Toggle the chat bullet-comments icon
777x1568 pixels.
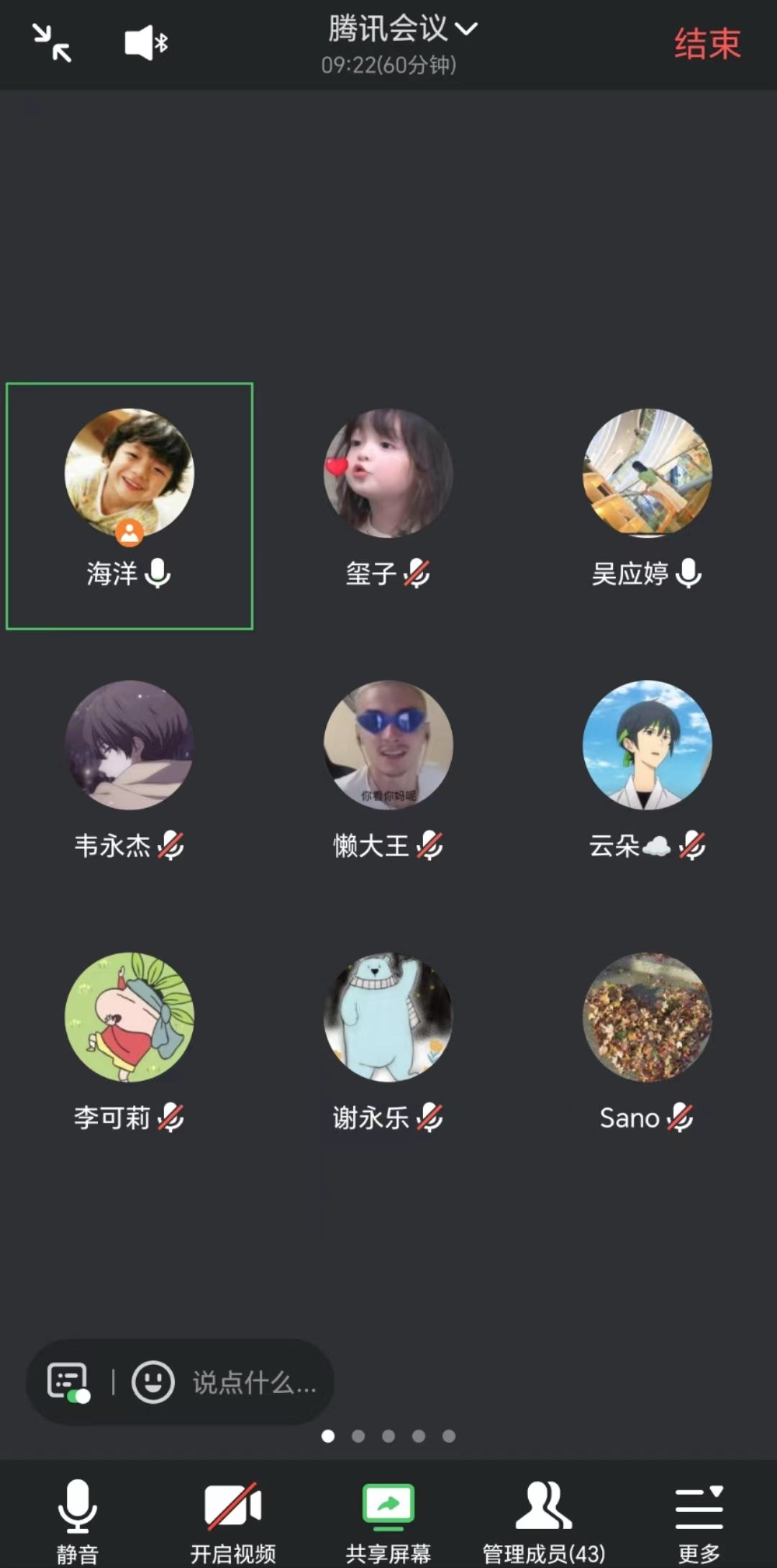(68, 1382)
